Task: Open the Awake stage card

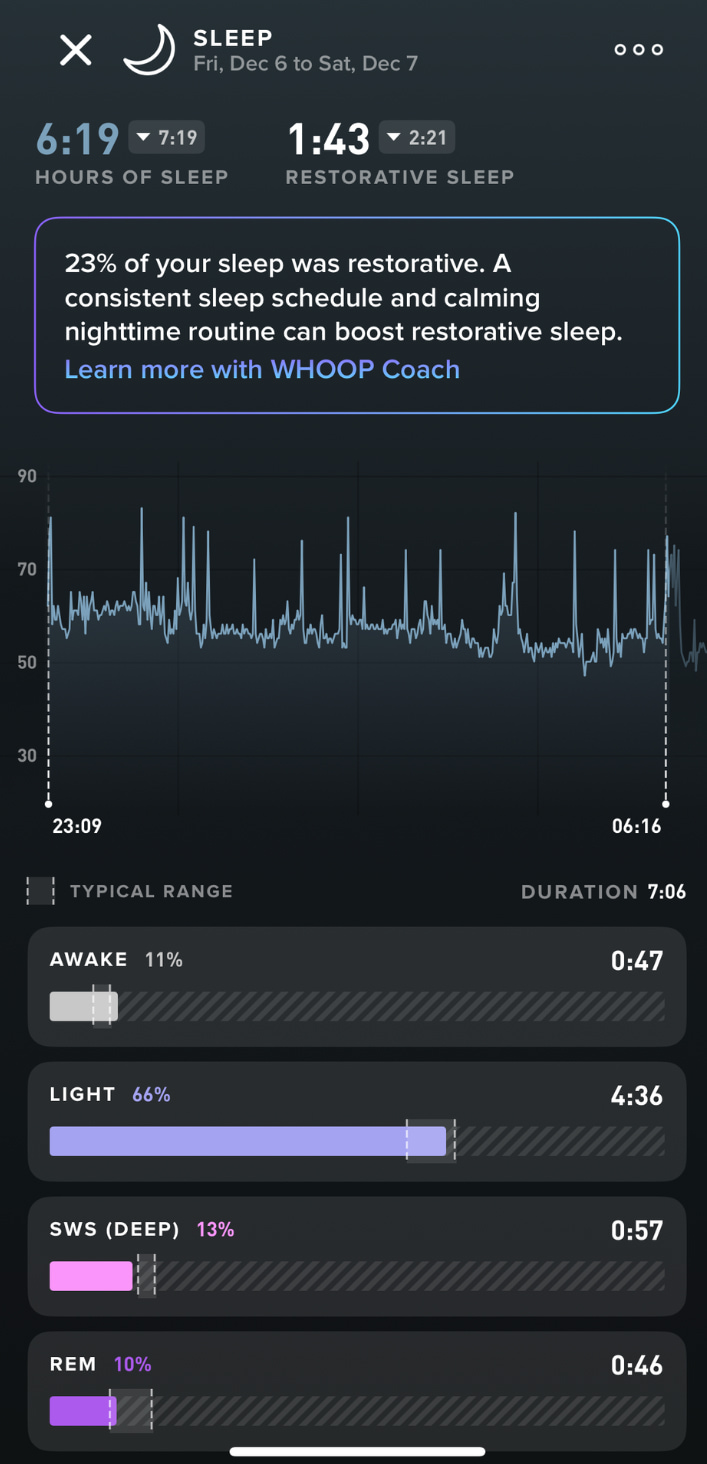Action: click(x=357, y=986)
